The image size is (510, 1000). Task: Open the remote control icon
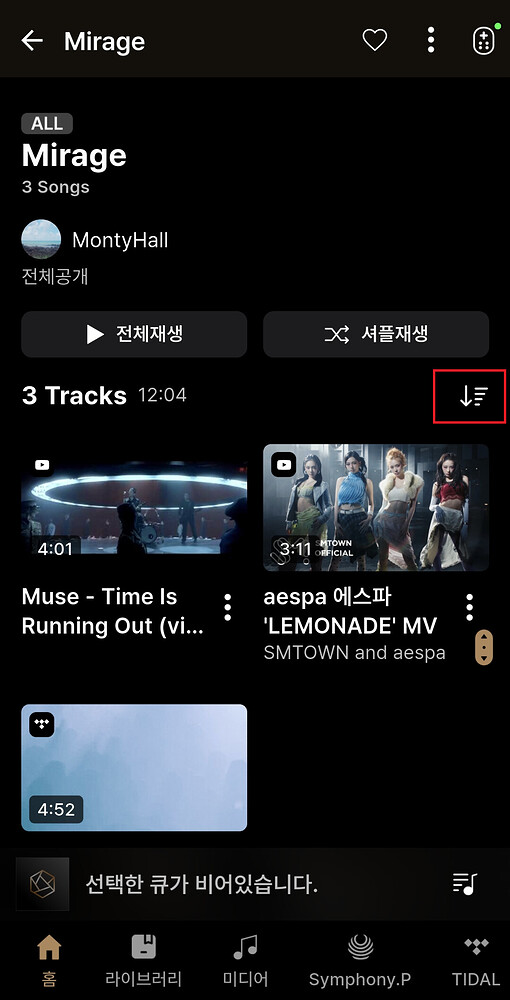(x=483, y=41)
